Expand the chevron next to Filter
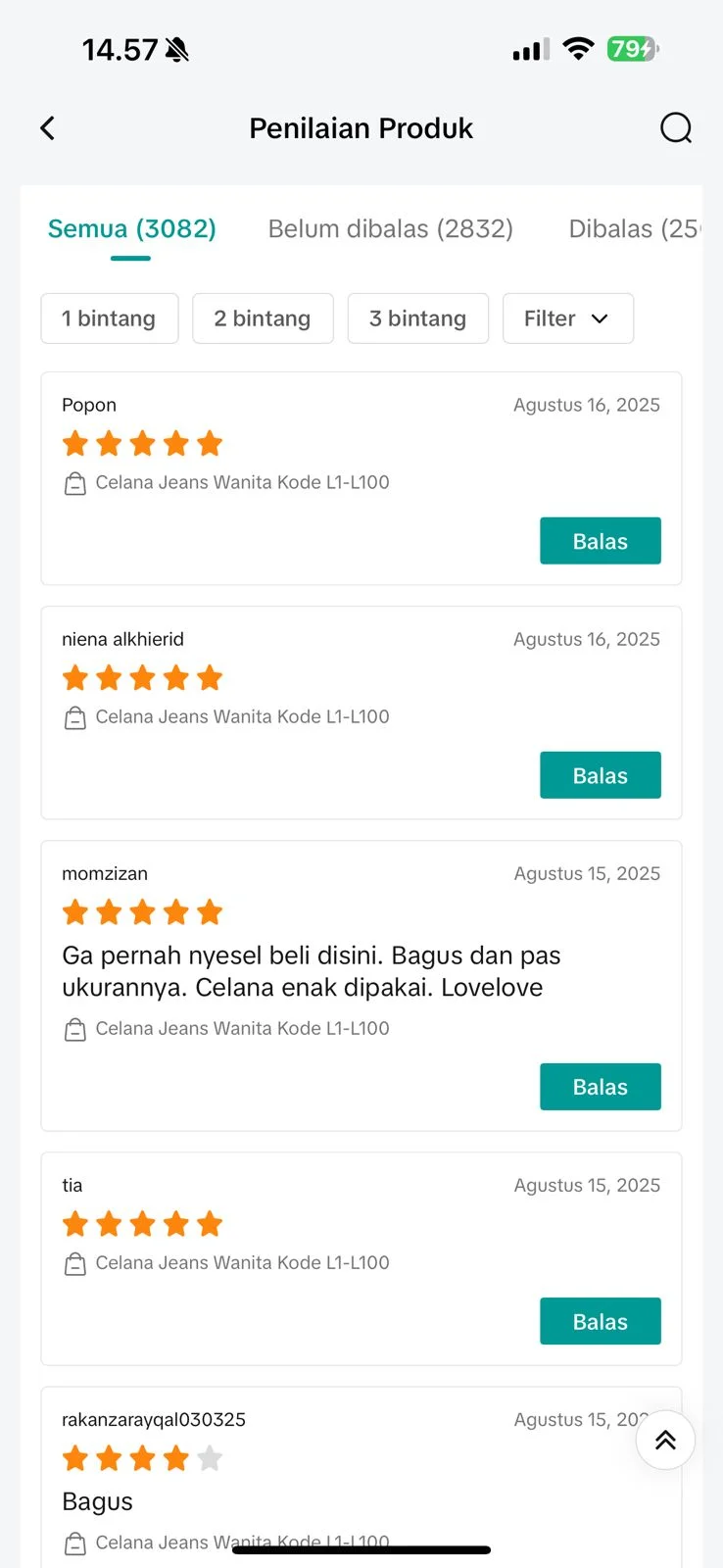Image resolution: width=723 pixels, height=1568 pixels. (x=599, y=318)
